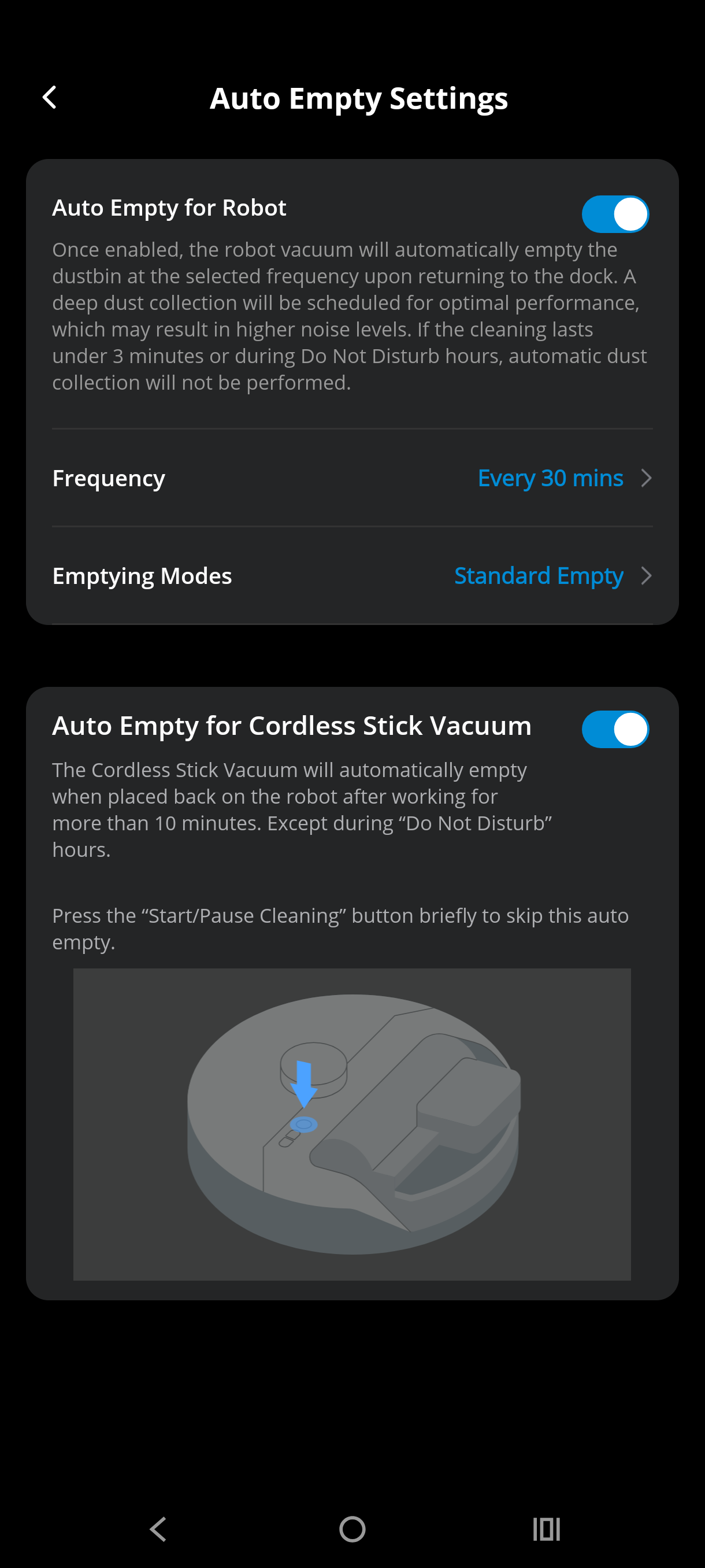
Task: Open Emptying Modes options
Action: tap(352, 576)
